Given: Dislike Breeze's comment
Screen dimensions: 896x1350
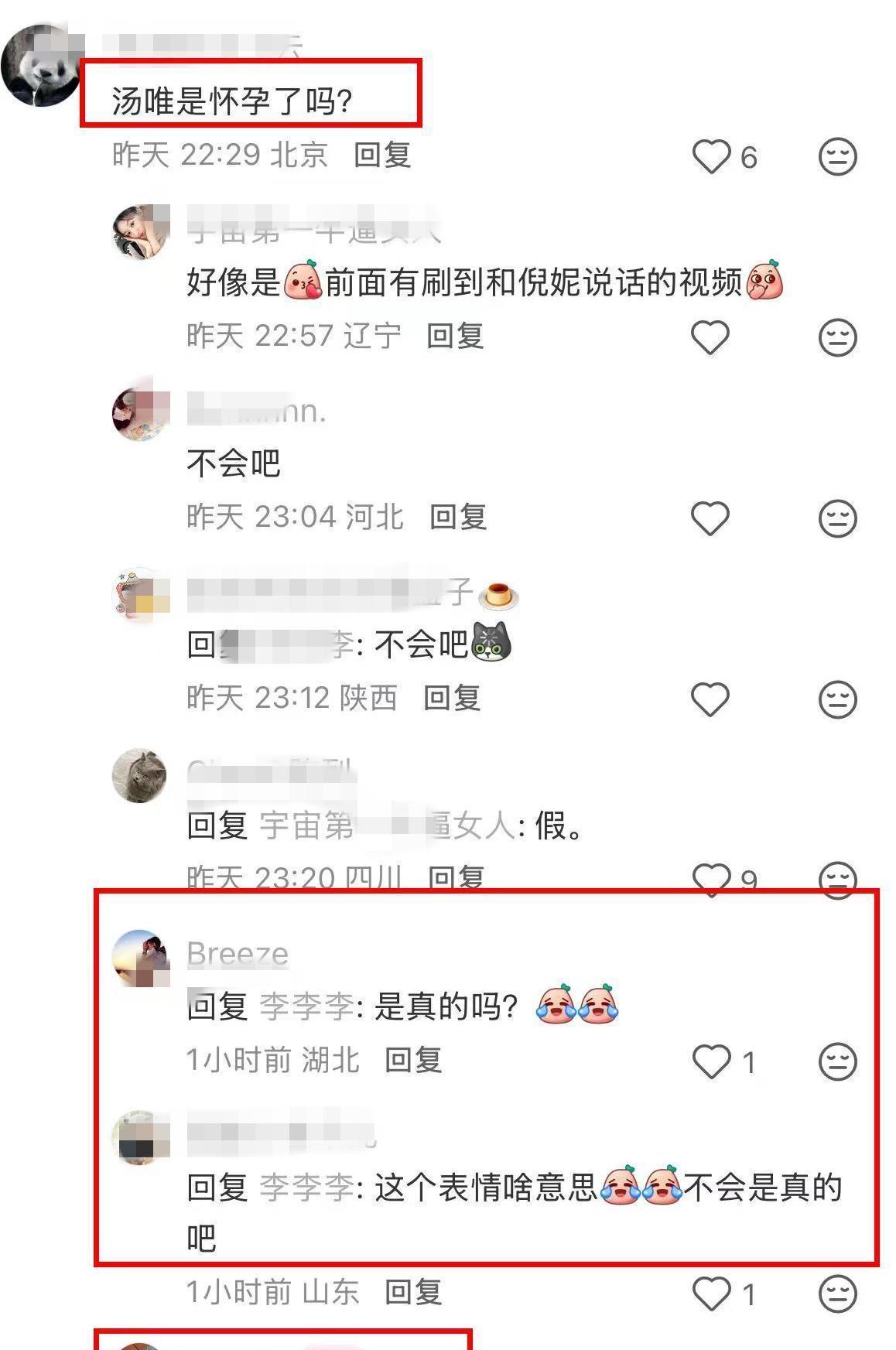Looking at the screenshot, I should (837, 1061).
